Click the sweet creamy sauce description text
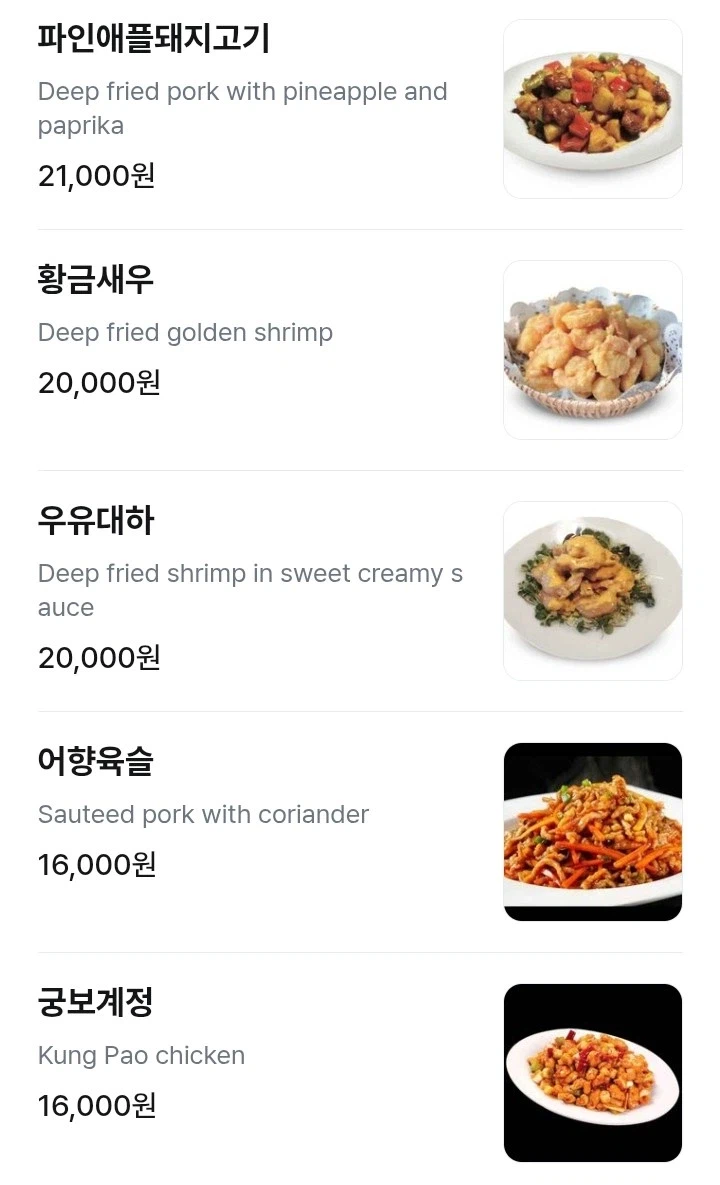Screen dimensions: 720x1185 248,573
